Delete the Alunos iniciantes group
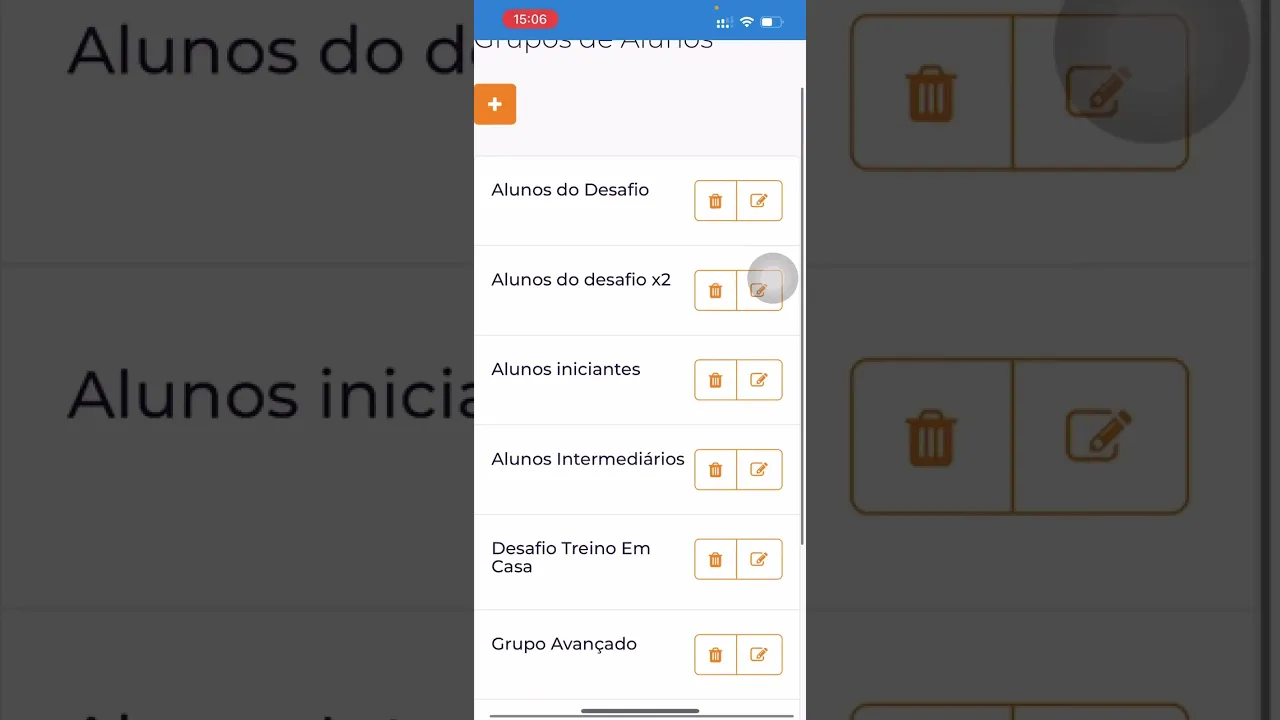The height and width of the screenshot is (720, 1280). click(x=715, y=380)
